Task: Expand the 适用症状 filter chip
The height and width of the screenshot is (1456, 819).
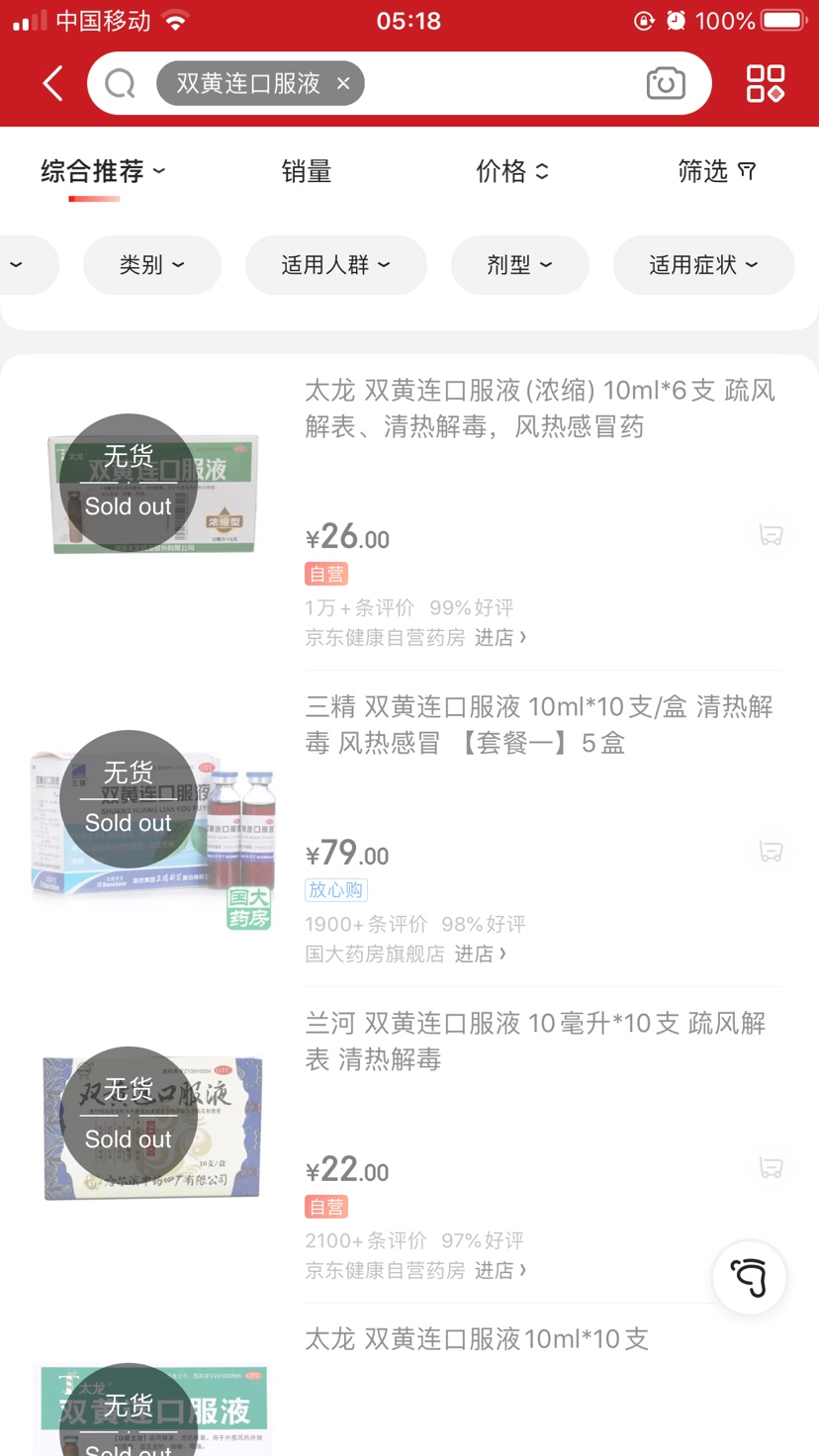Action: [x=703, y=265]
